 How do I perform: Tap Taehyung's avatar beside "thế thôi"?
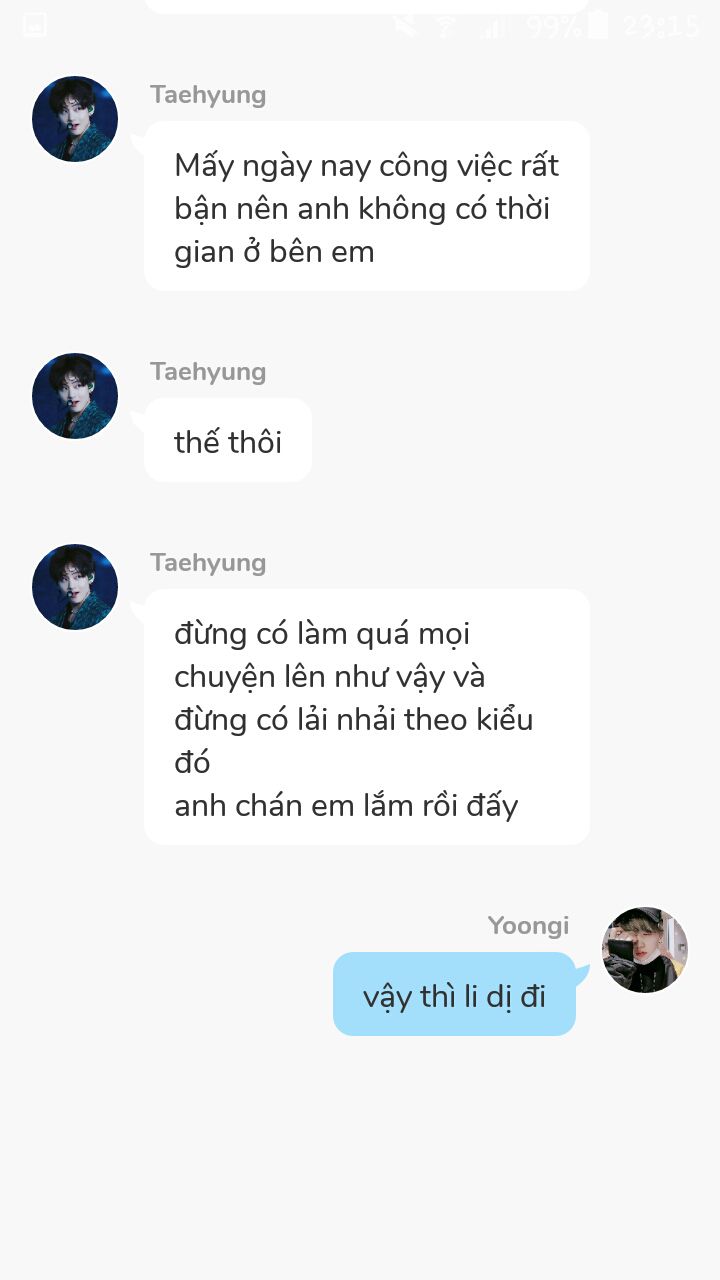click(75, 396)
